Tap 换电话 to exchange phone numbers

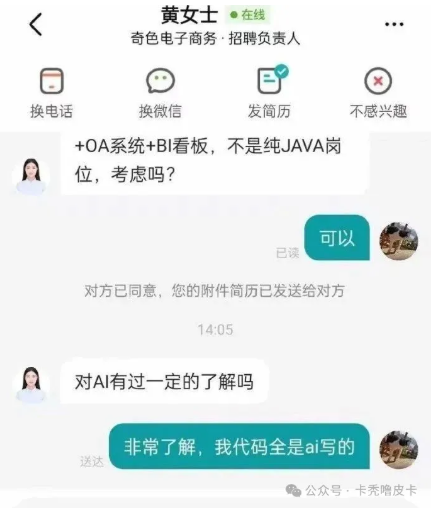click(x=51, y=93)
